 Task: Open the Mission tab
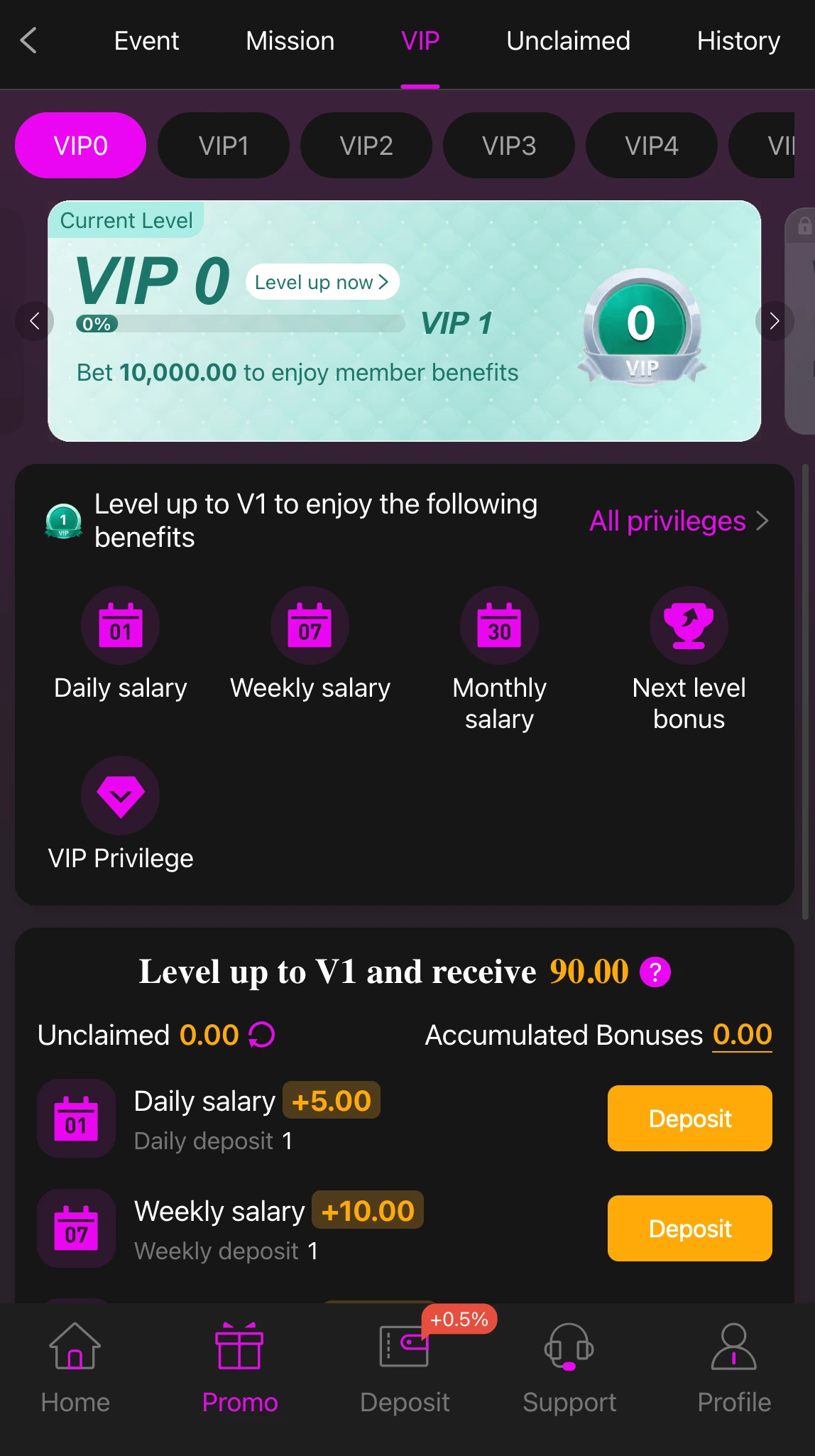coord(290,40)
